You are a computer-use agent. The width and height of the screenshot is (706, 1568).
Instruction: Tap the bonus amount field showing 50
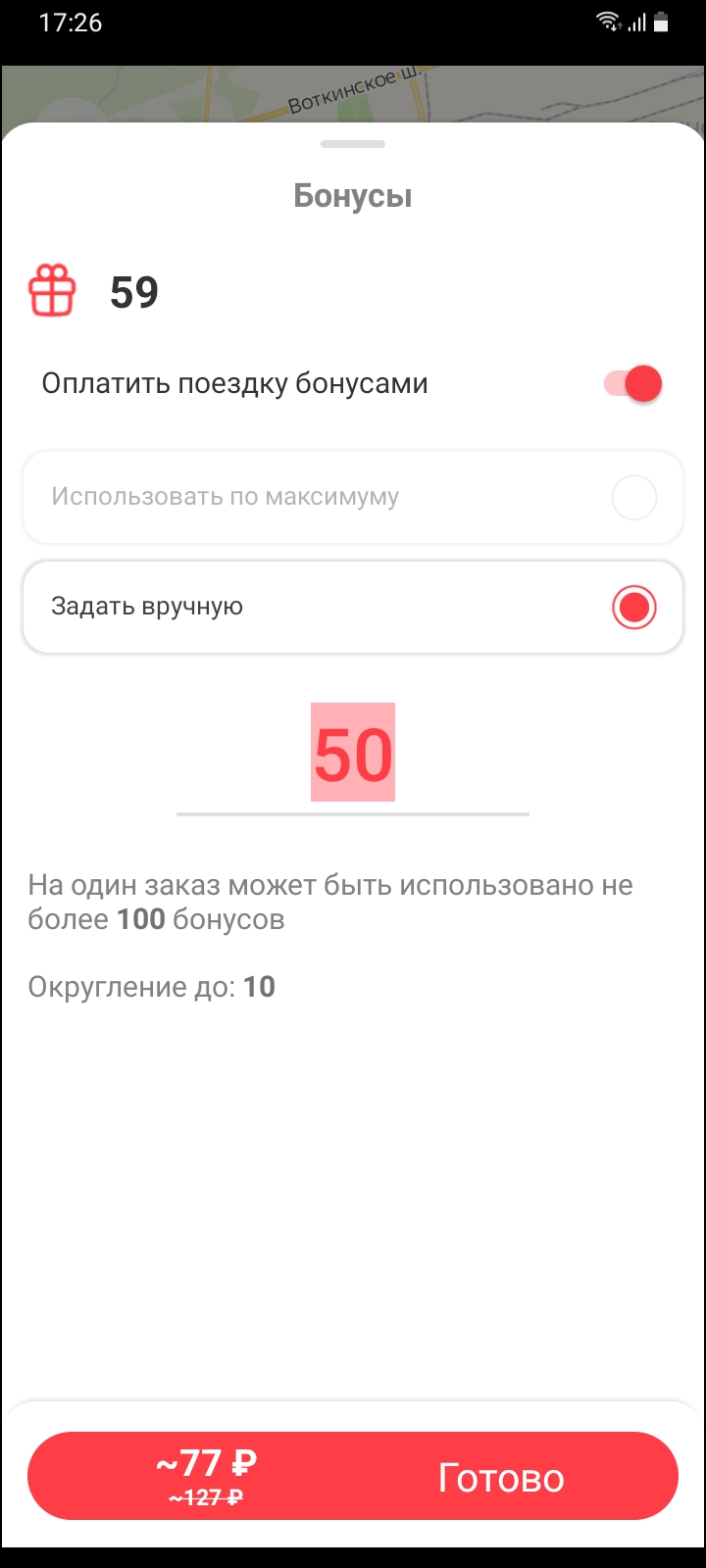point(353,755)
